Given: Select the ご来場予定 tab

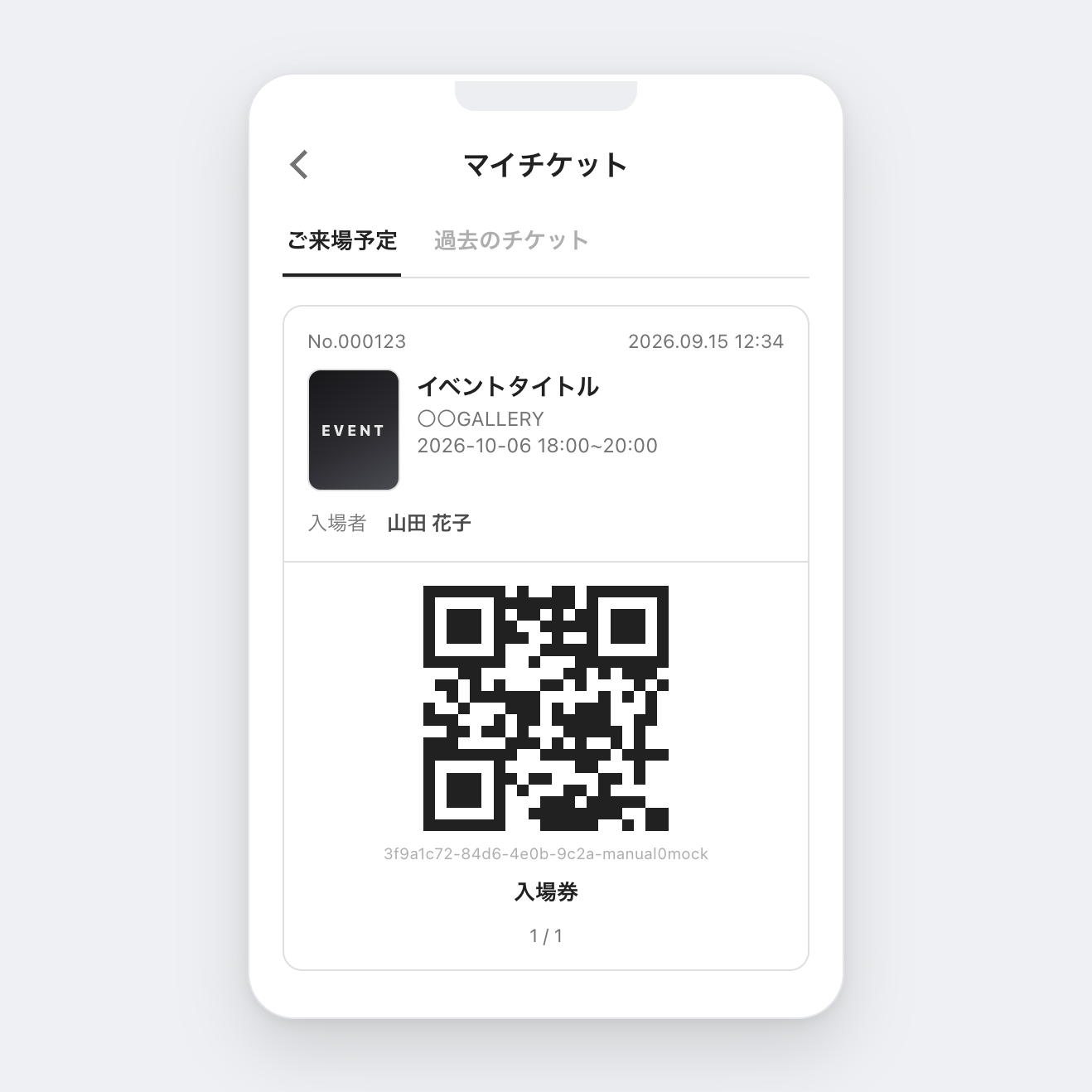Looking at the screenshot, I should [x=341, y=241].
